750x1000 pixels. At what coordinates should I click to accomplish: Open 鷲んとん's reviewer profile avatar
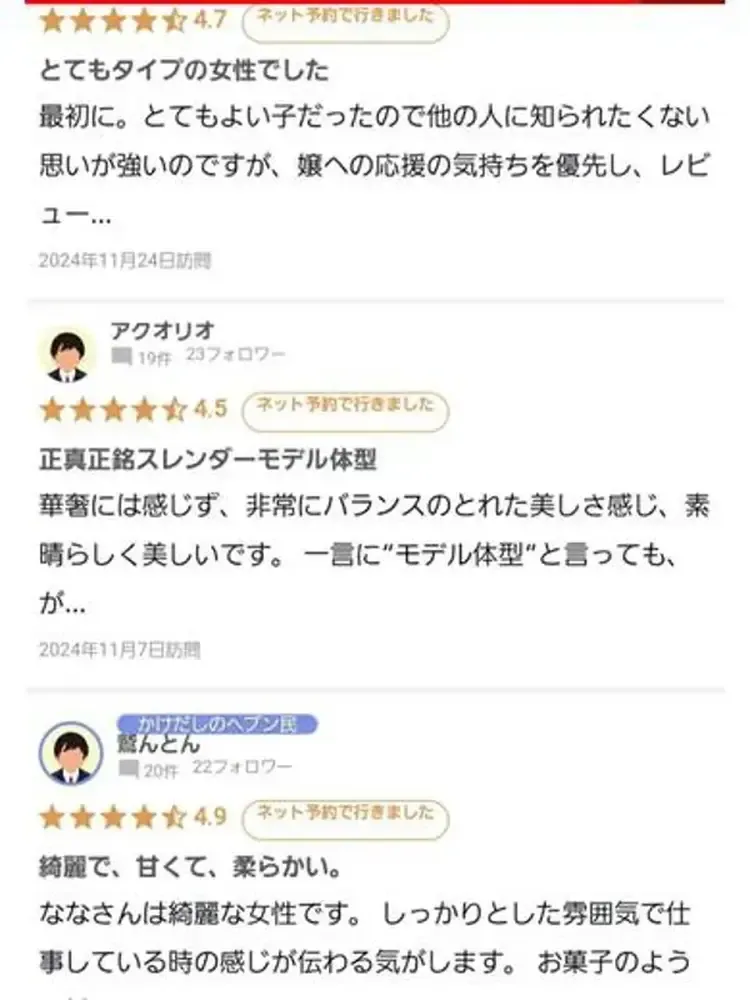[69, 754]
